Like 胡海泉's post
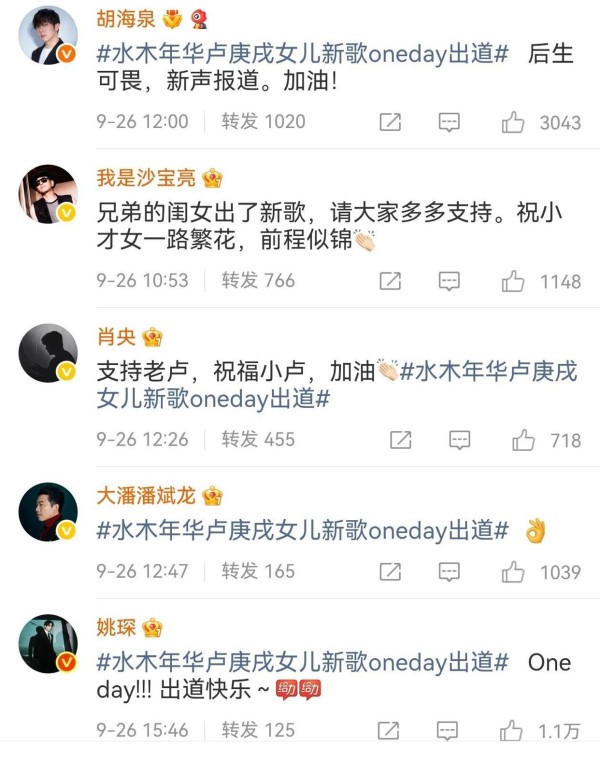 pos(513,122)
